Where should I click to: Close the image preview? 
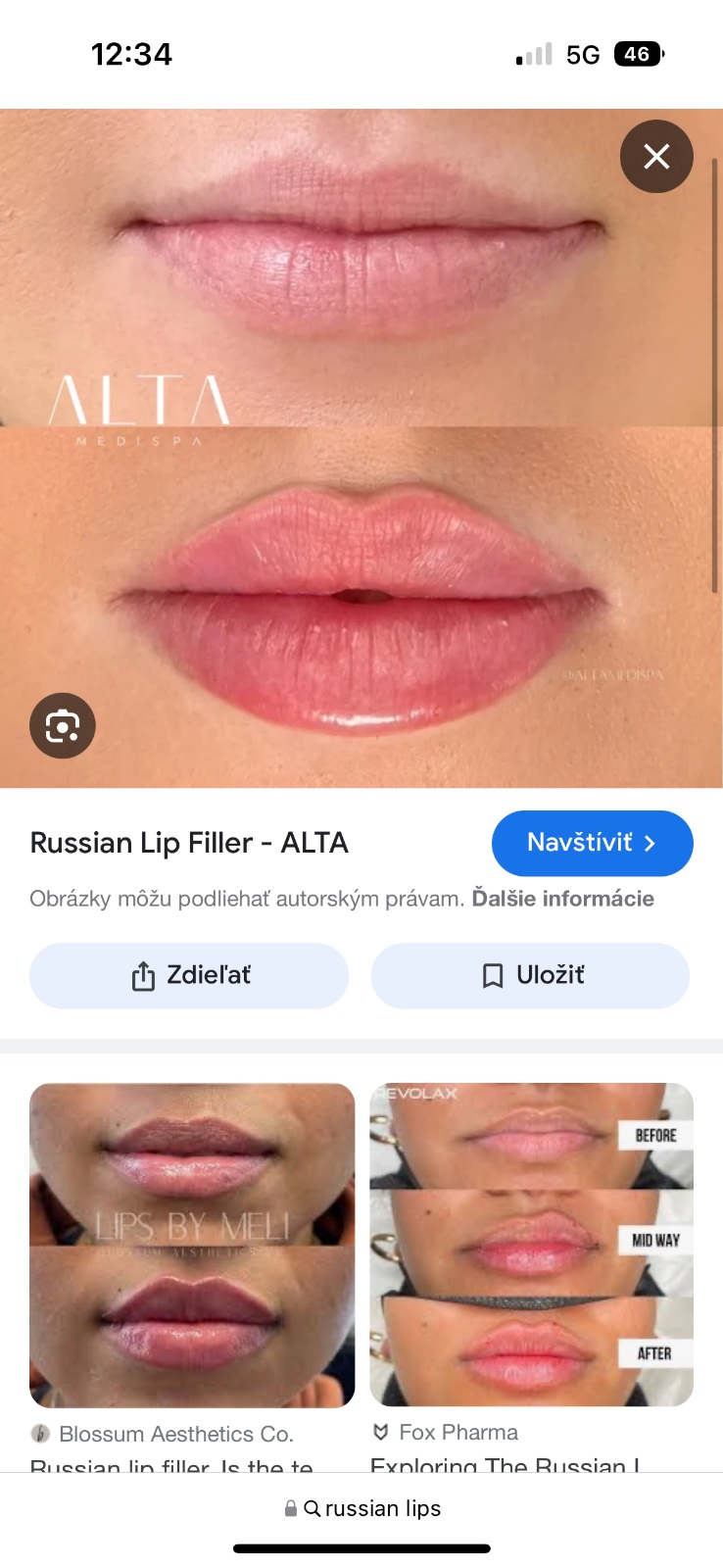click(656, 157)
